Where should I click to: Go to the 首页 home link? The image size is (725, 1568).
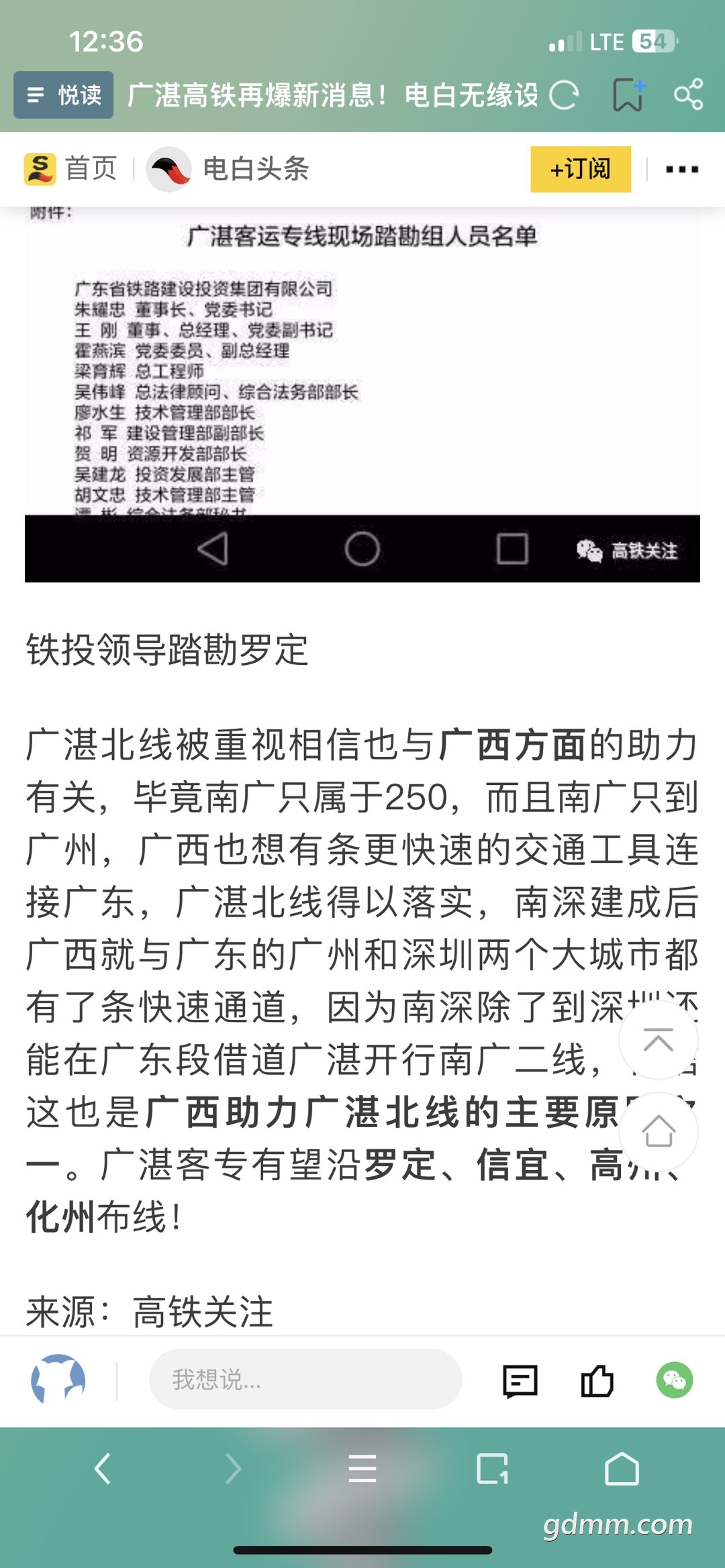click(70, 168)
